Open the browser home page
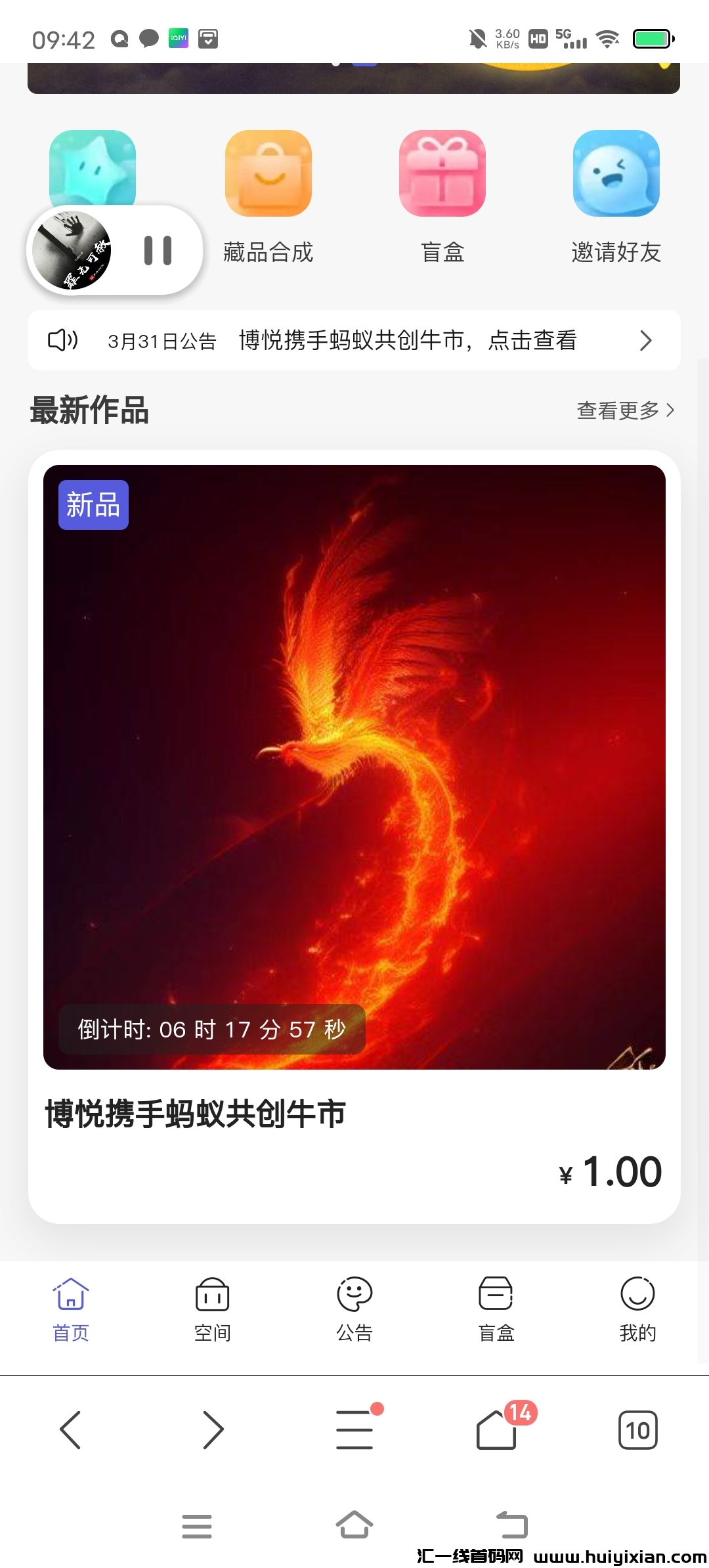Viewport: 709px width, 1568px height. tap(496, 1429)
